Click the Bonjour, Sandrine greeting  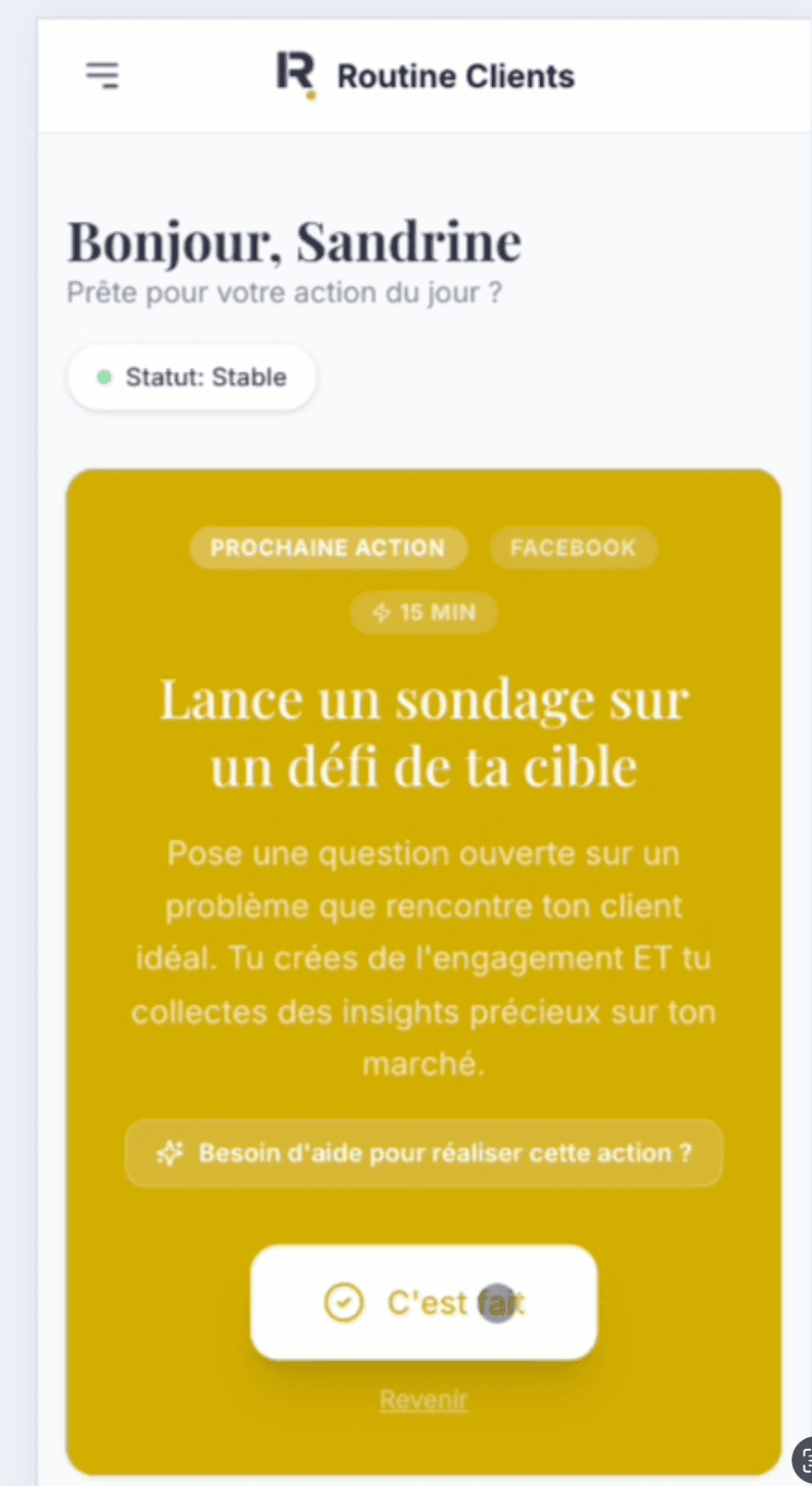coord(294,241)
